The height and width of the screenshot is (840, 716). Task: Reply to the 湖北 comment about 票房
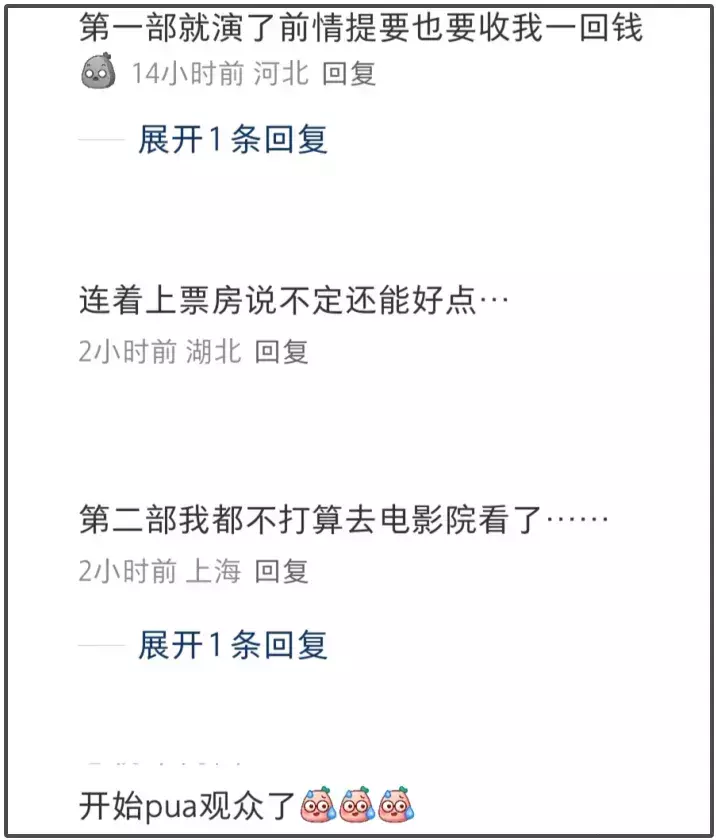(281, 352)
